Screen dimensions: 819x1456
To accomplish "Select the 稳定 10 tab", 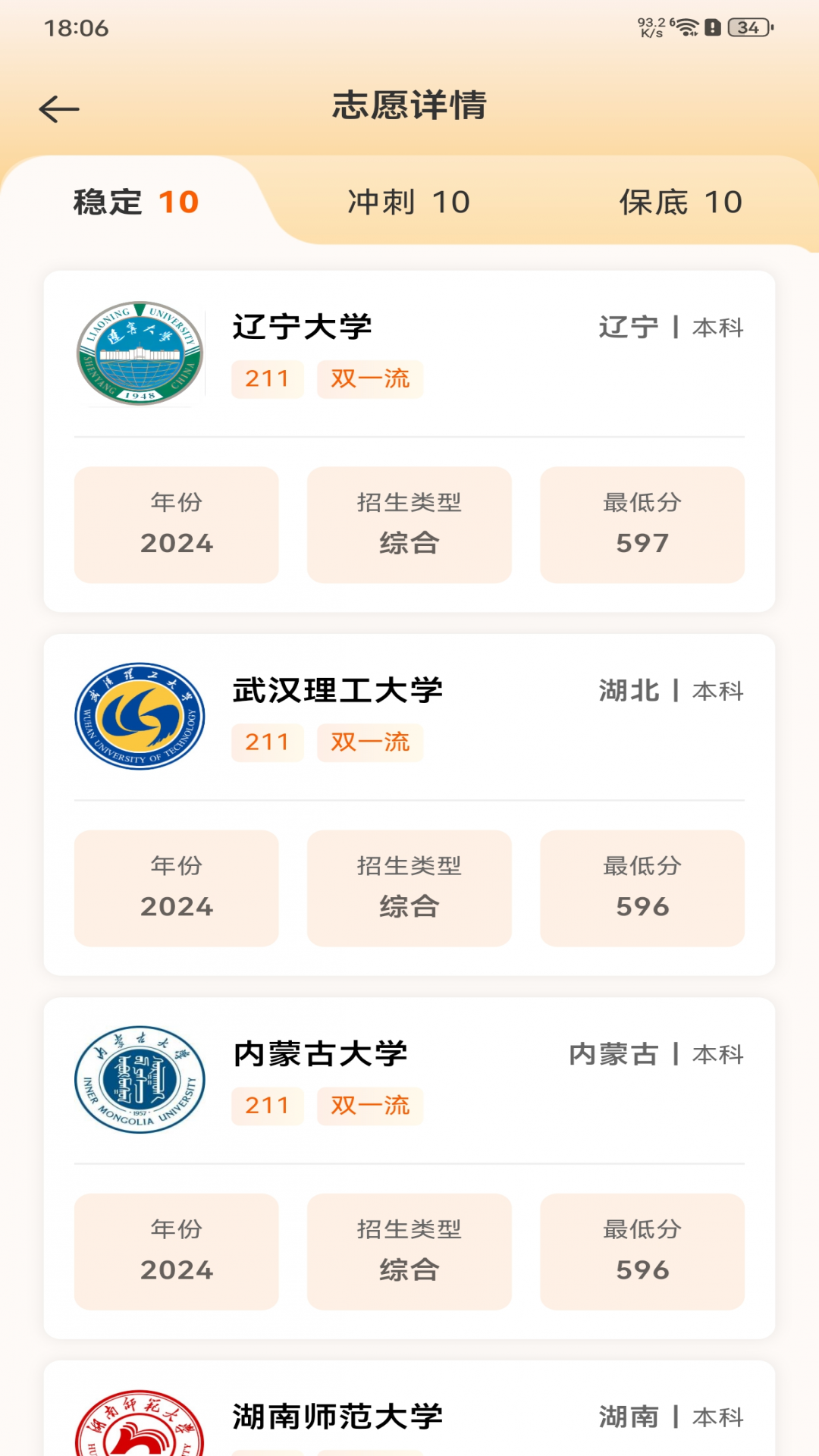I will tap(136, 202).
